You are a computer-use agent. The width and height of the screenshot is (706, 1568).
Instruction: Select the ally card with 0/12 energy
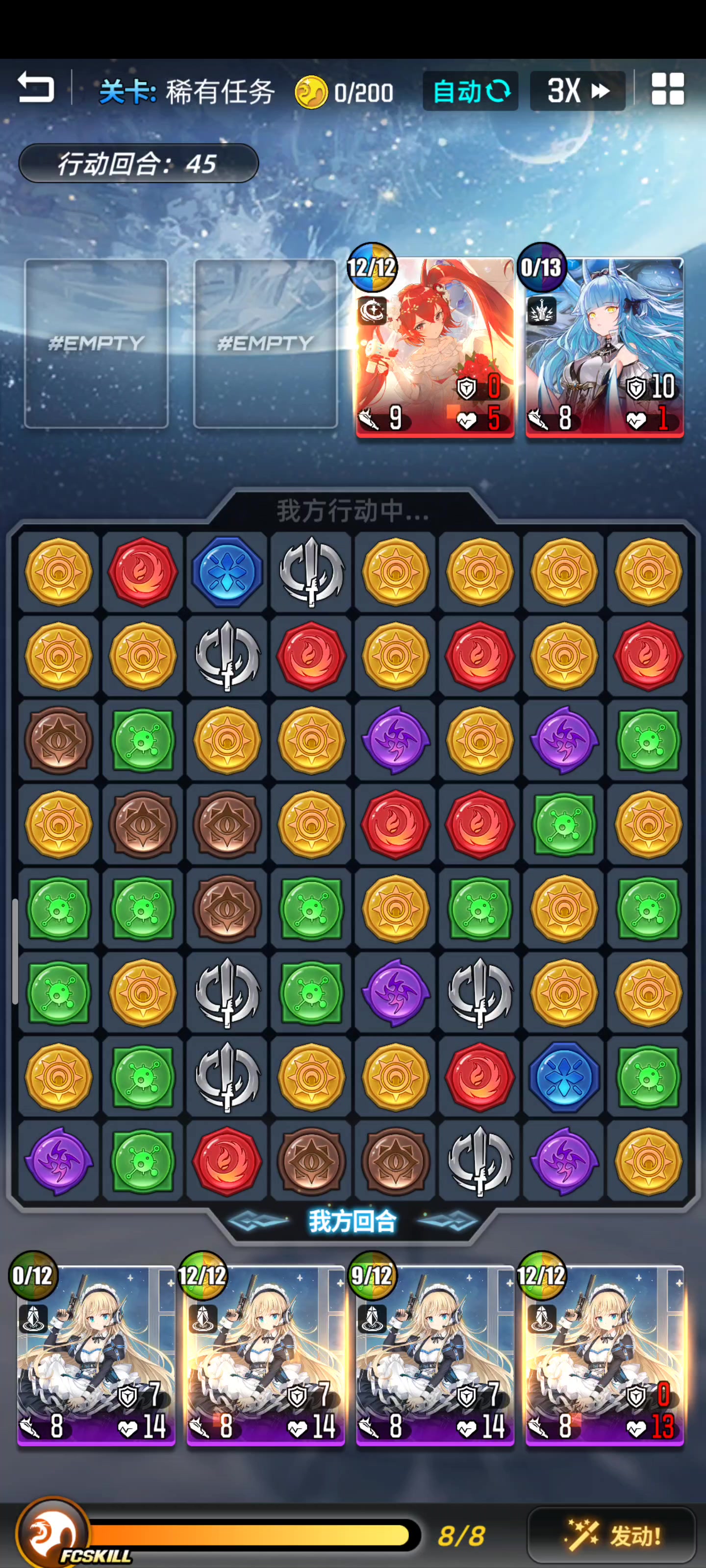(96, 1354)
